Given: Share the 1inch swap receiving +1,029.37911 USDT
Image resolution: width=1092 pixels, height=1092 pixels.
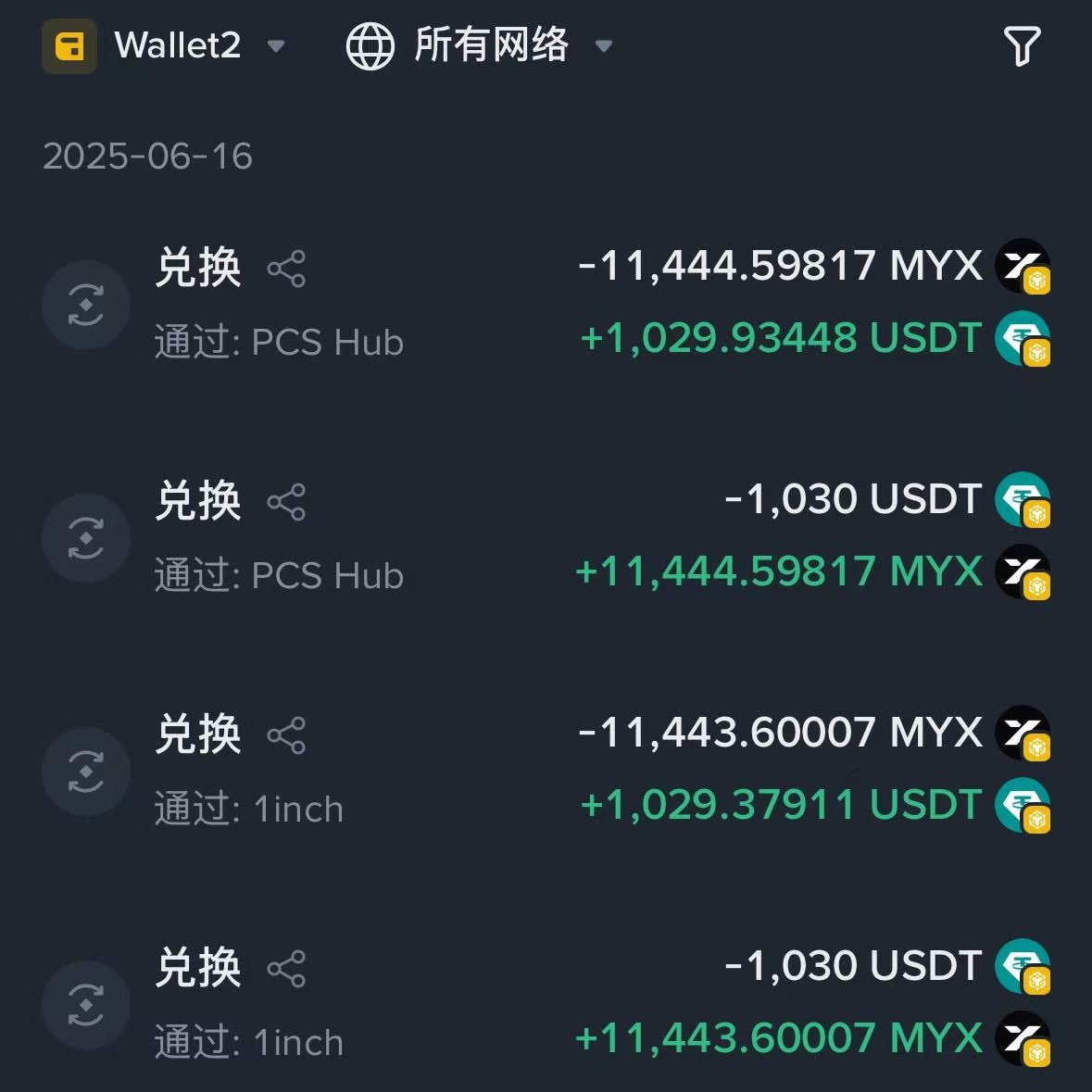Looking at the screenshot, I should tap(286, 736).
